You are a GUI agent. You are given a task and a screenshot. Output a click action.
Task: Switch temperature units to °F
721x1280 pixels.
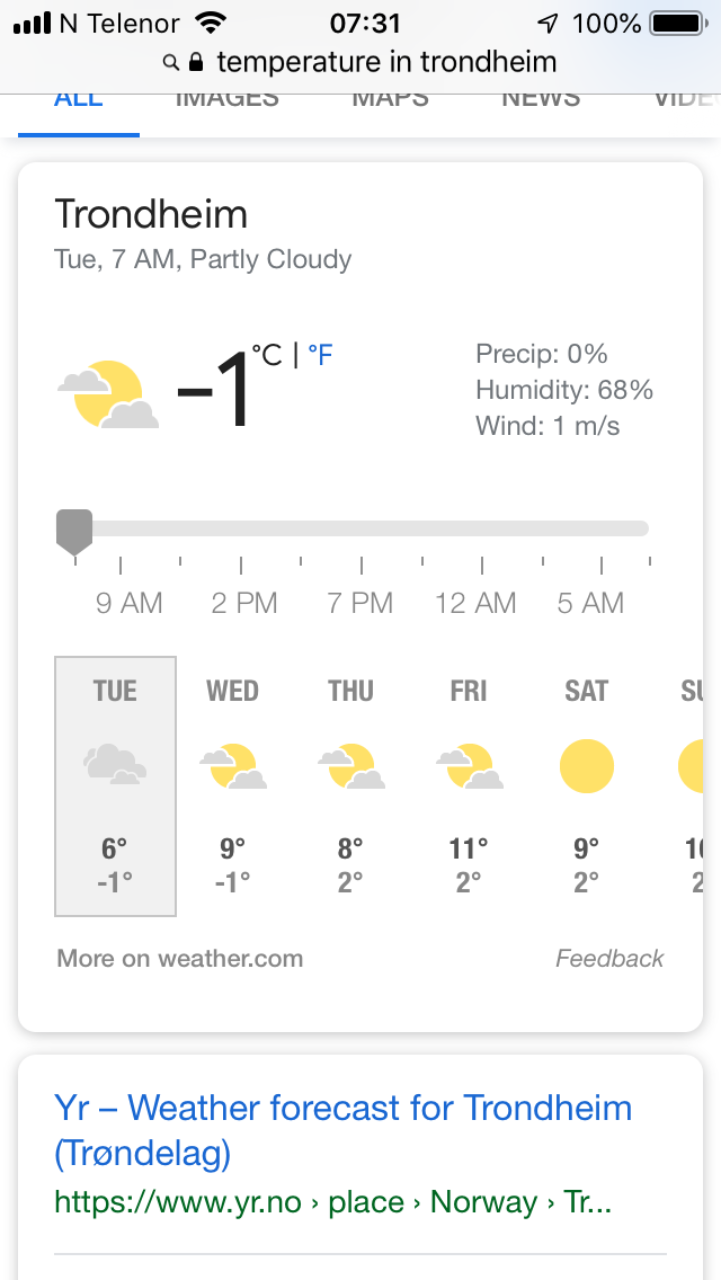click(320, 355)
